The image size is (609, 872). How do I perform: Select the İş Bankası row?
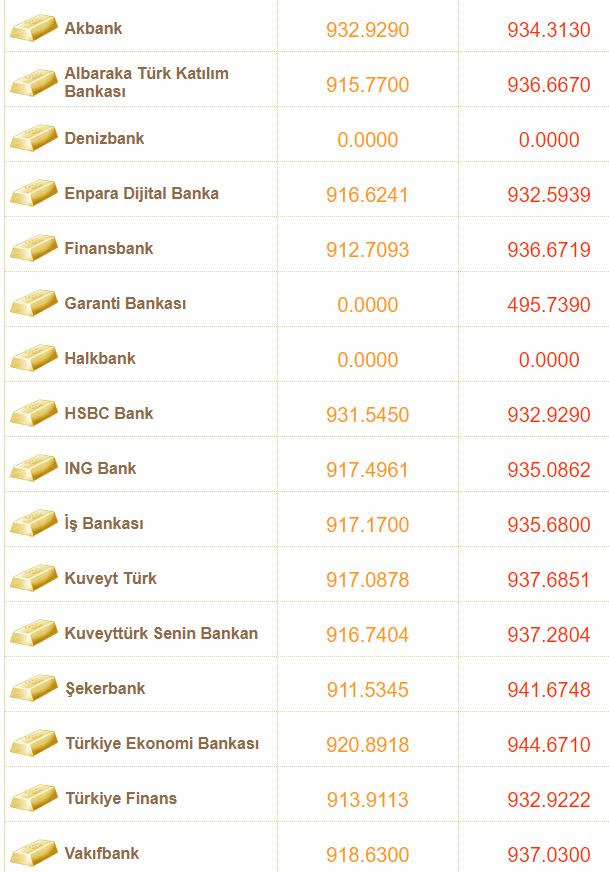pyautogui.click(x=104, y=524)
